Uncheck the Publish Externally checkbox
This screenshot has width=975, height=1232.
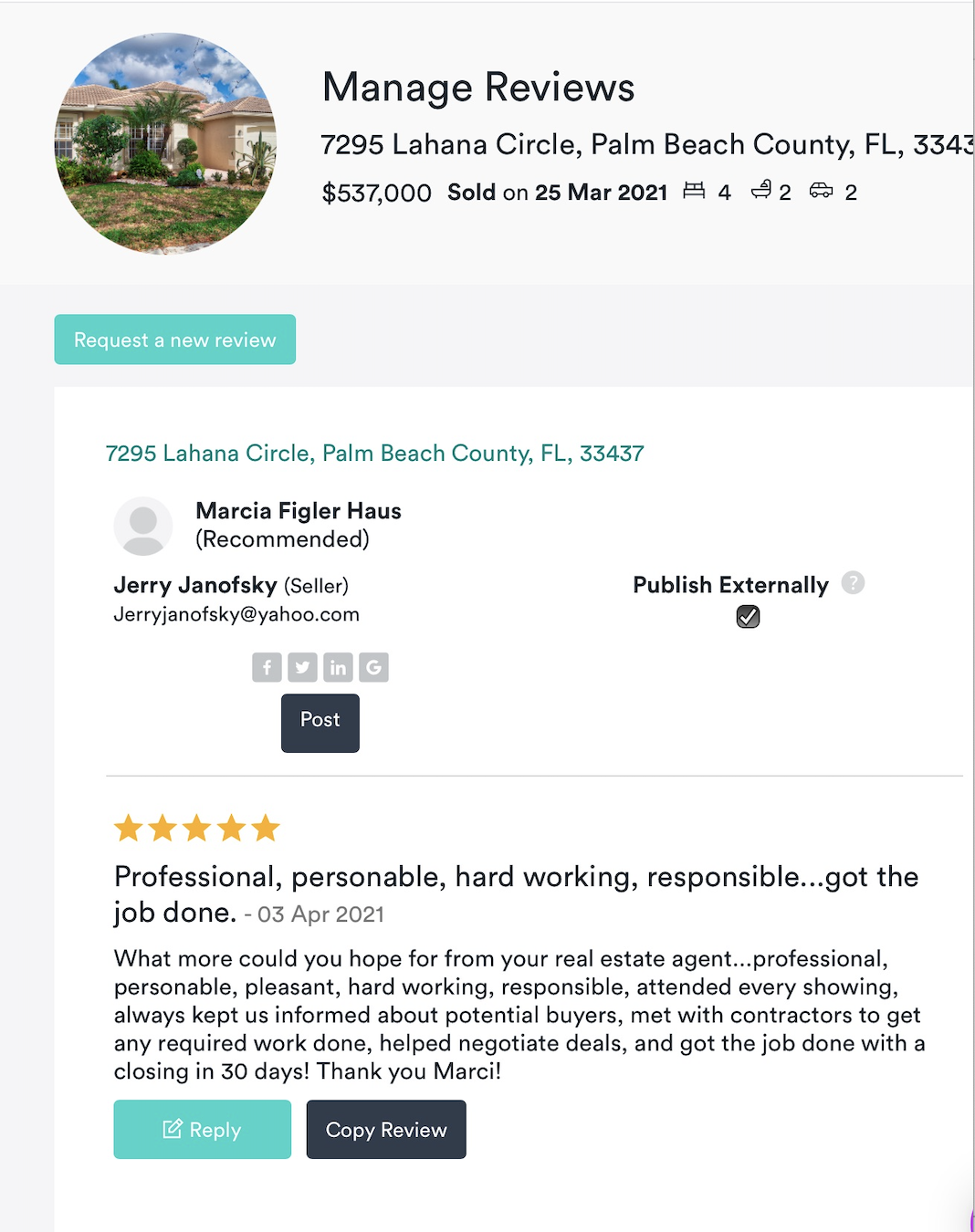pos(748,617)
